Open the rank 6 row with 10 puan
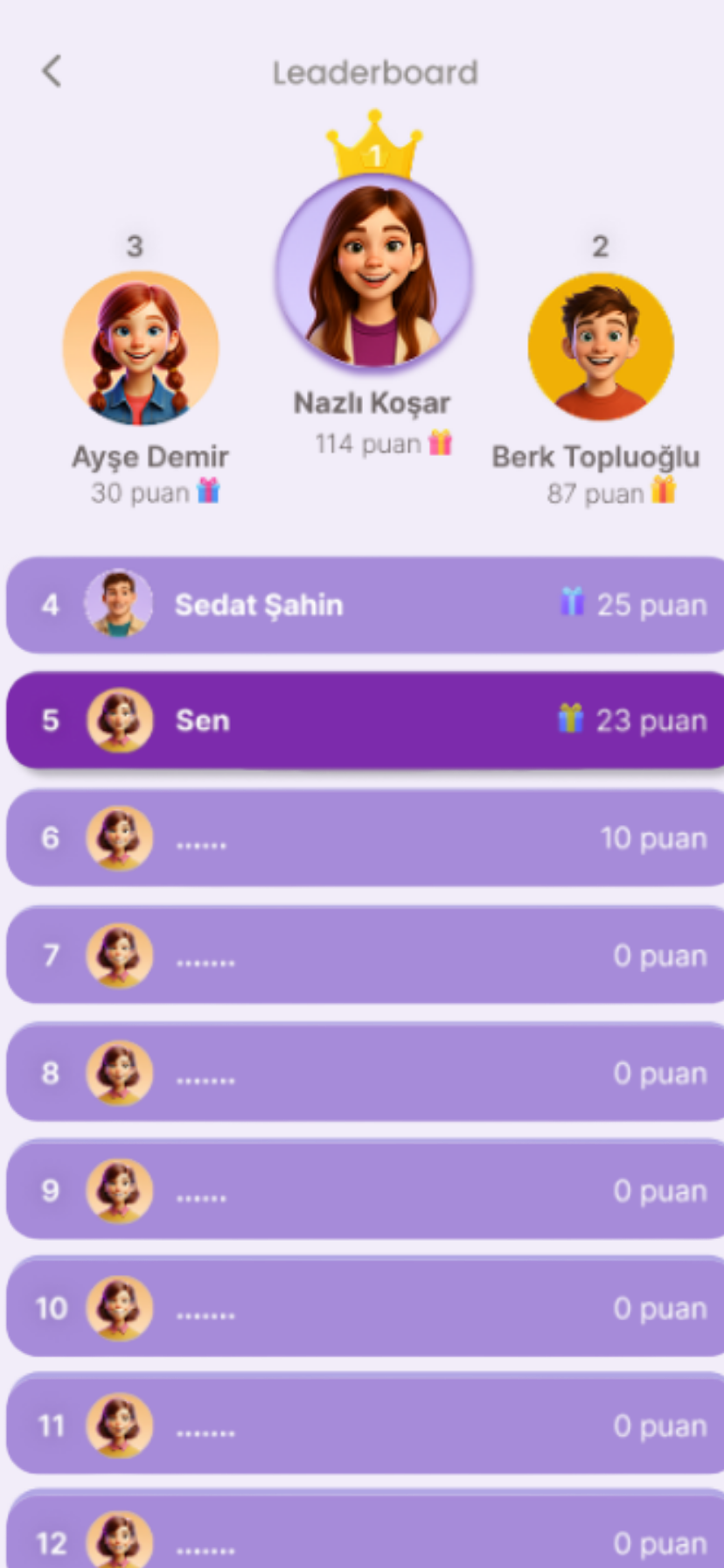724x1568 pixels. pyautogui.click(x=365, y=838)
